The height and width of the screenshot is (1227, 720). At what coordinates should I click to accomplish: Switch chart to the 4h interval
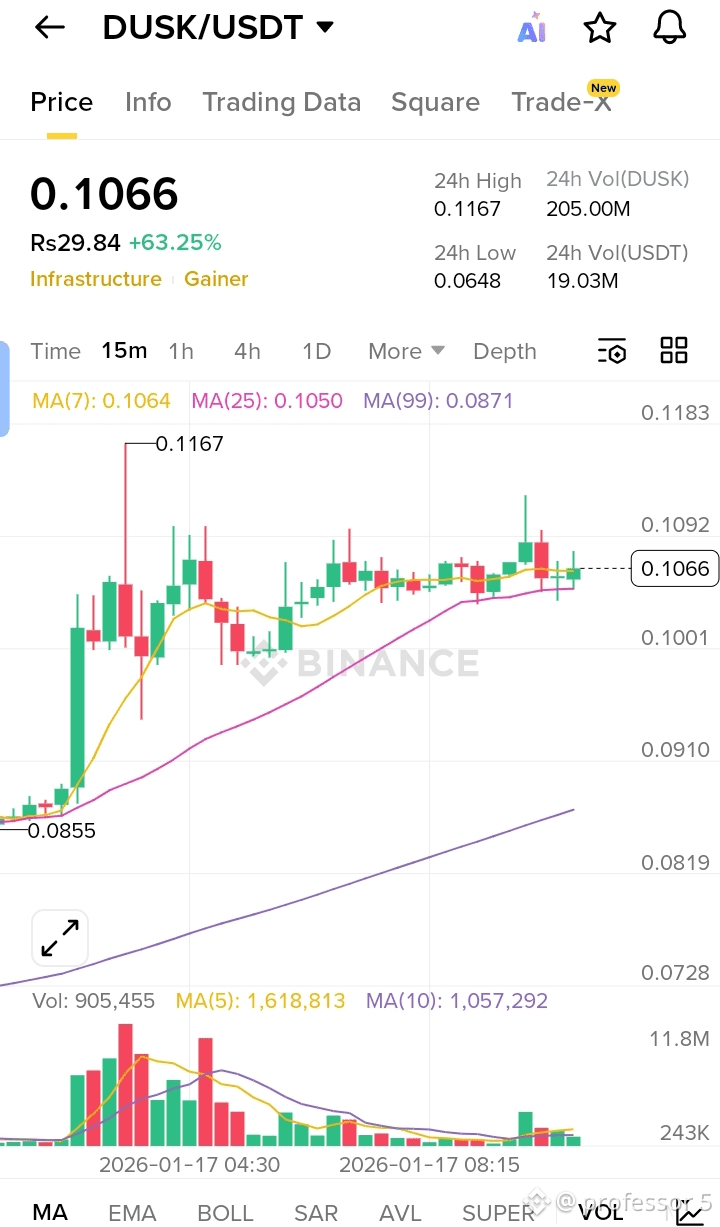pos(247,351)
